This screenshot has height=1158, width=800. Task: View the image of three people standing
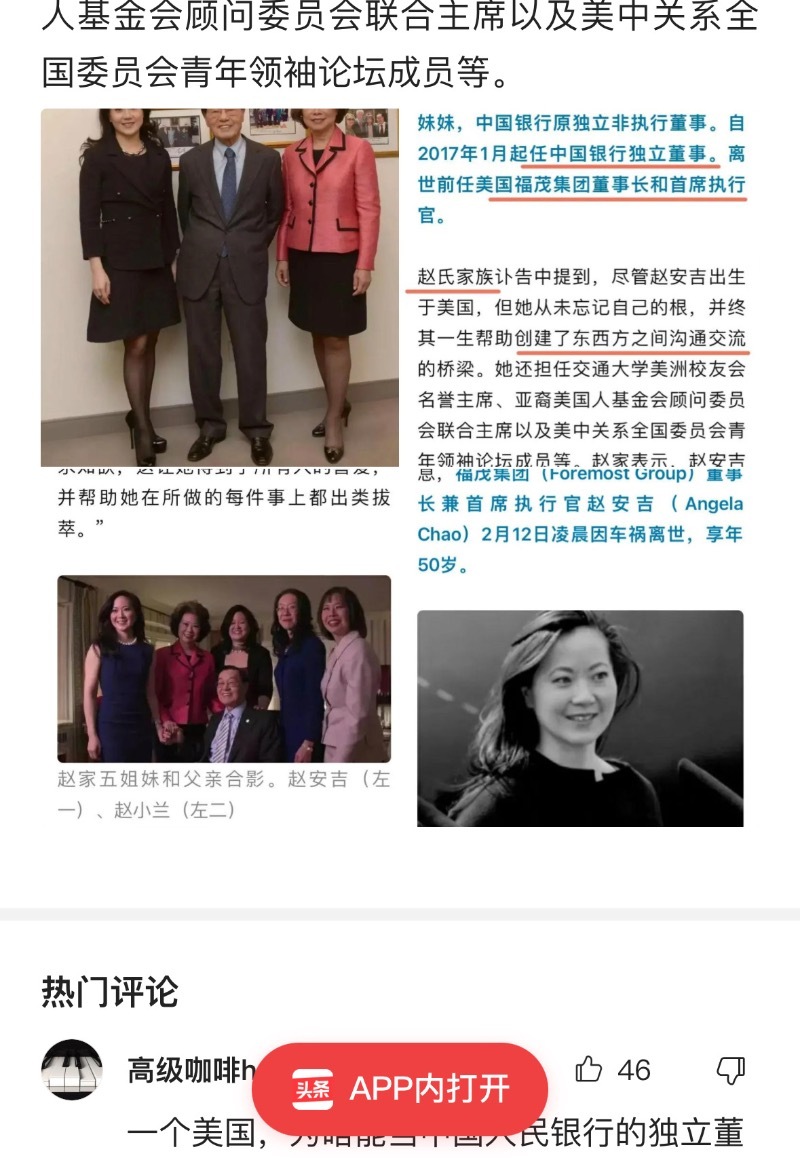point(220,287)
